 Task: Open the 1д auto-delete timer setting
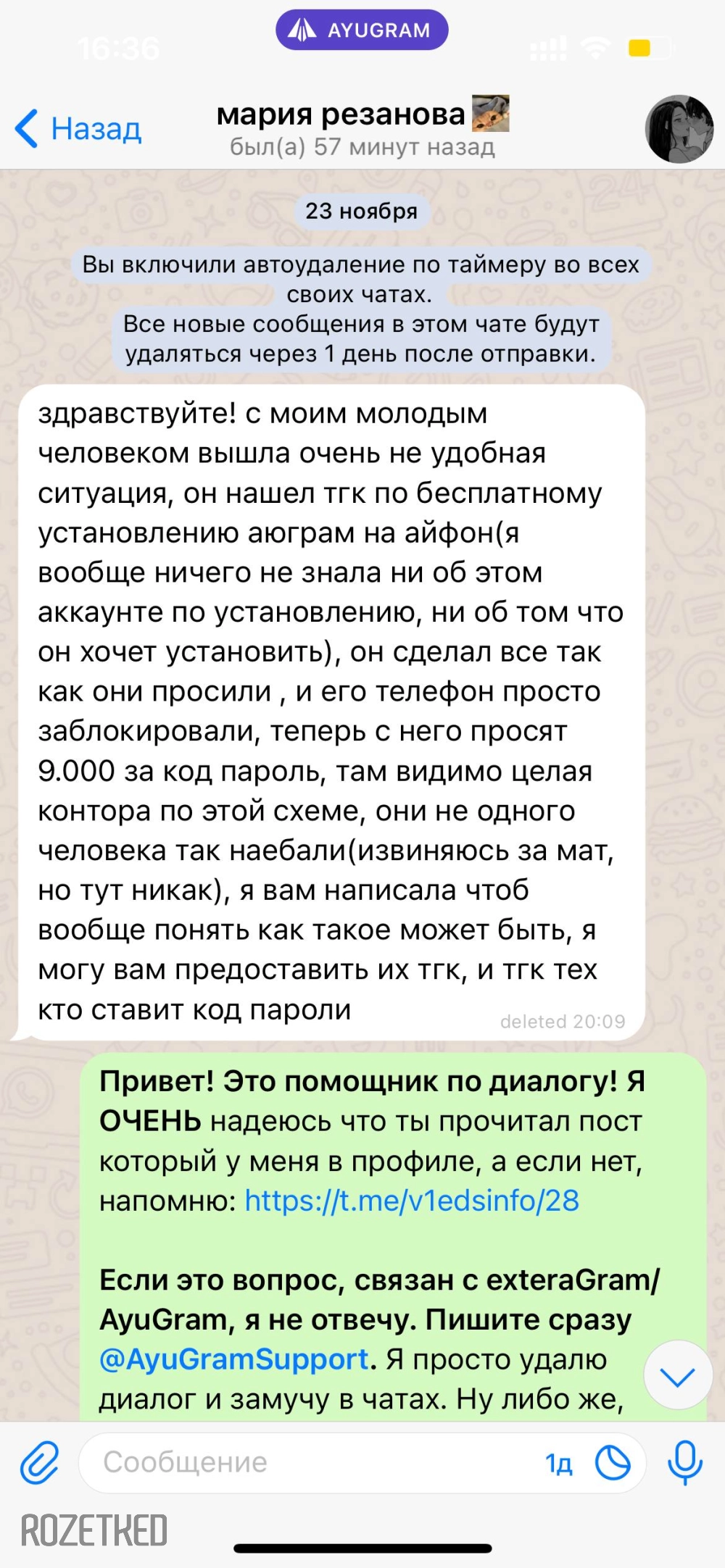(x=559, y=1464)
